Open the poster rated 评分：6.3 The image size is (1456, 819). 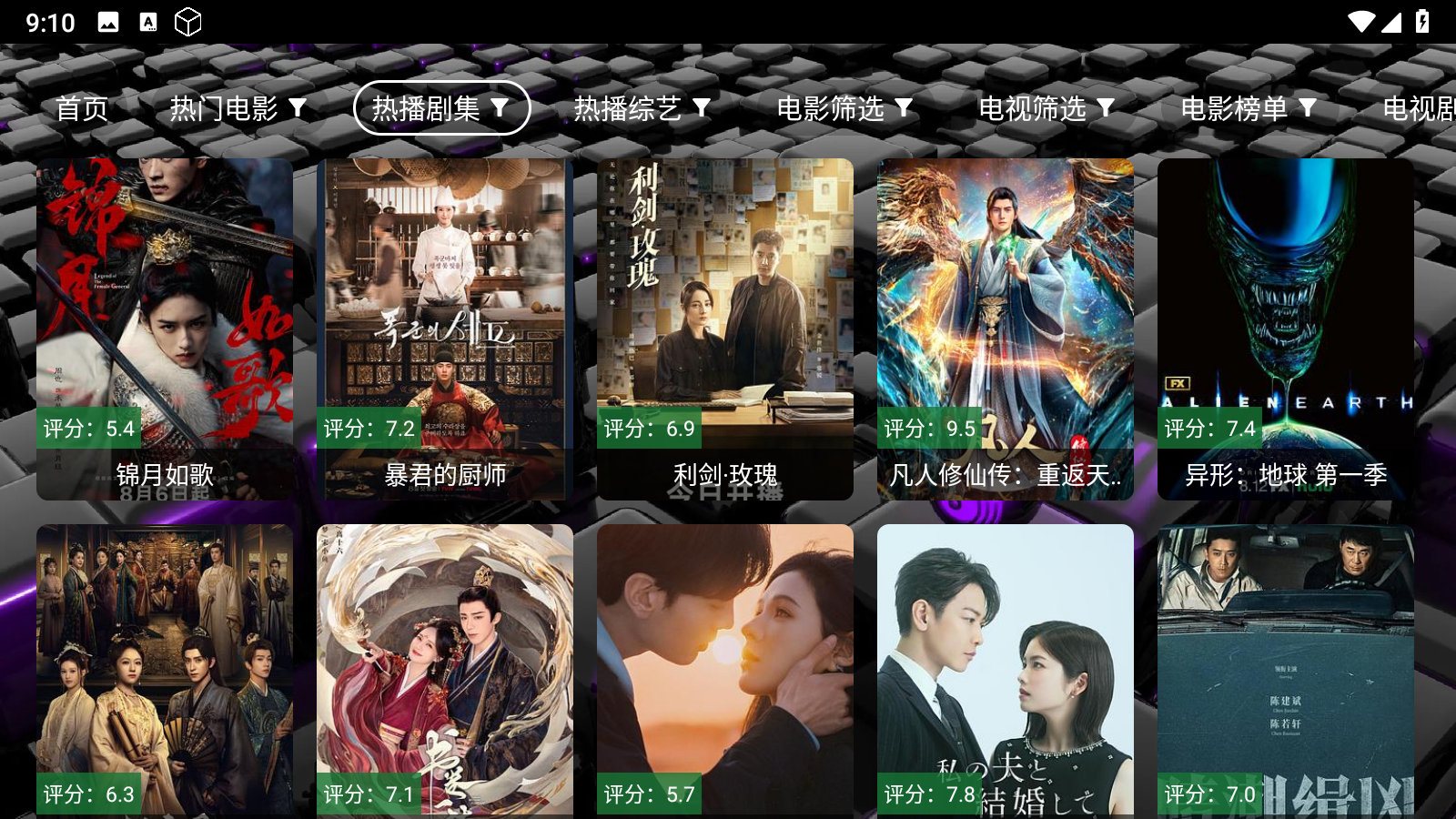click(165, 669)
